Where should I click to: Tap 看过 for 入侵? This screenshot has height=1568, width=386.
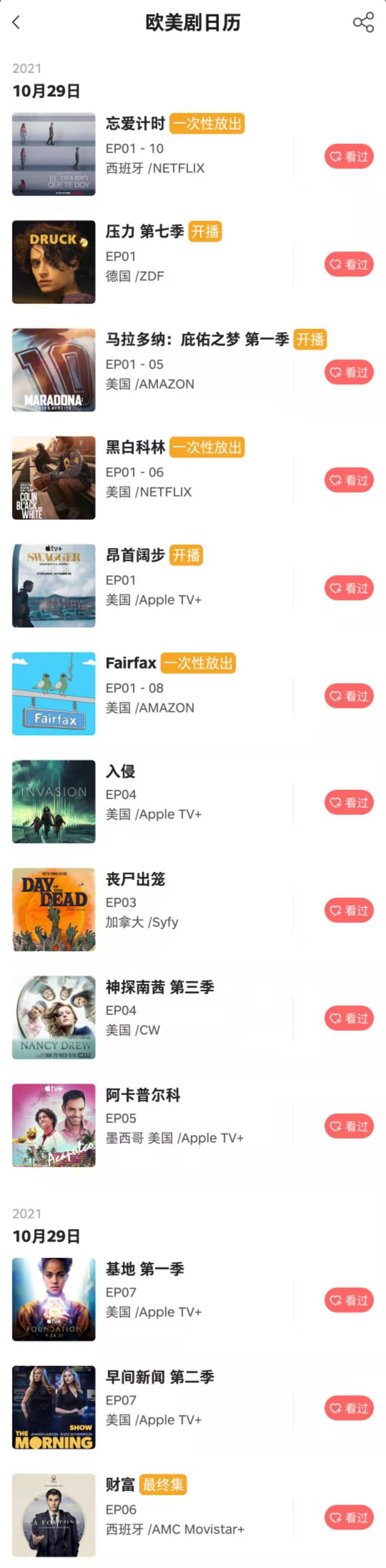click(x=348, y=802)
